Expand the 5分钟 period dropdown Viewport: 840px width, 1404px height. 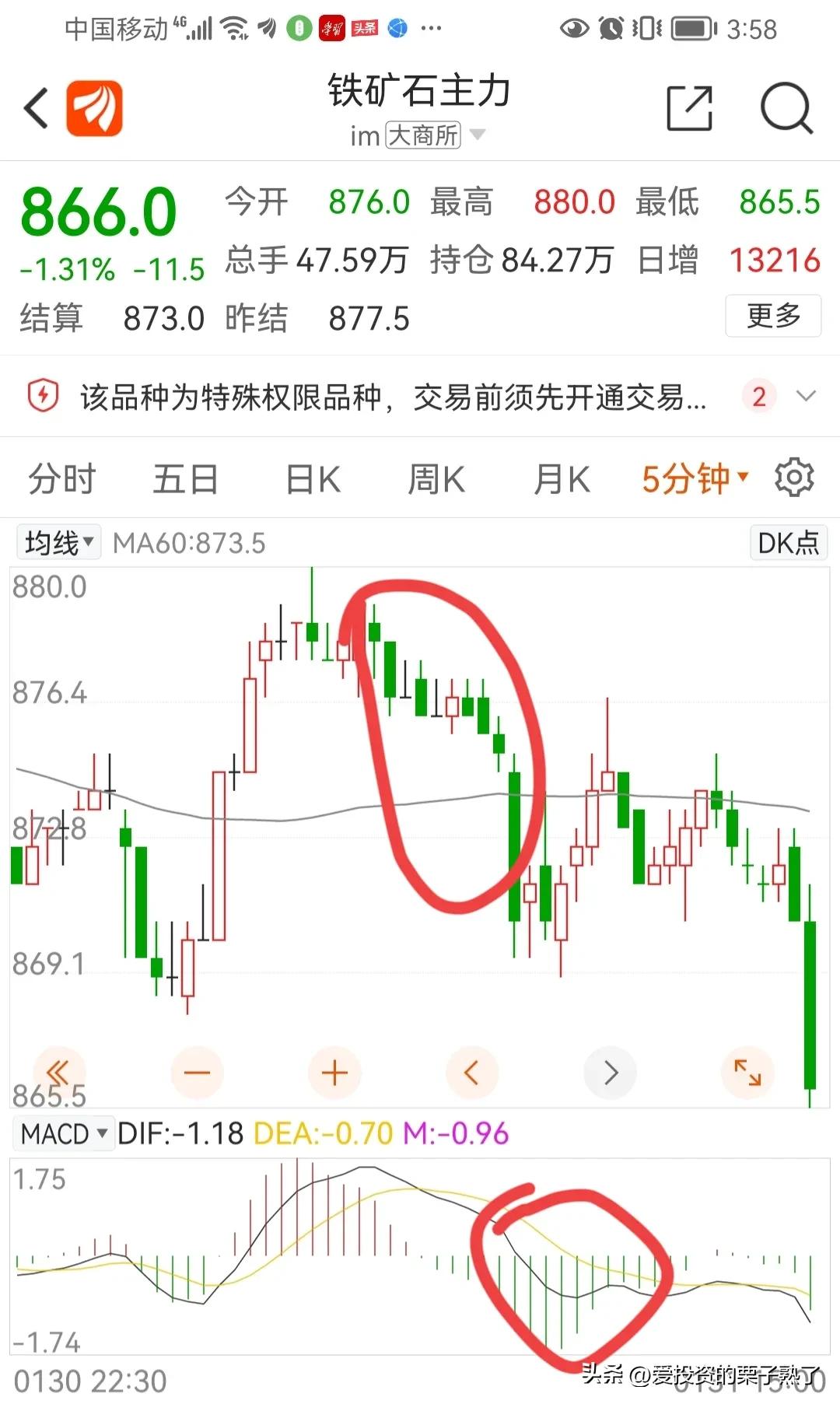click(x=691, y=480)
